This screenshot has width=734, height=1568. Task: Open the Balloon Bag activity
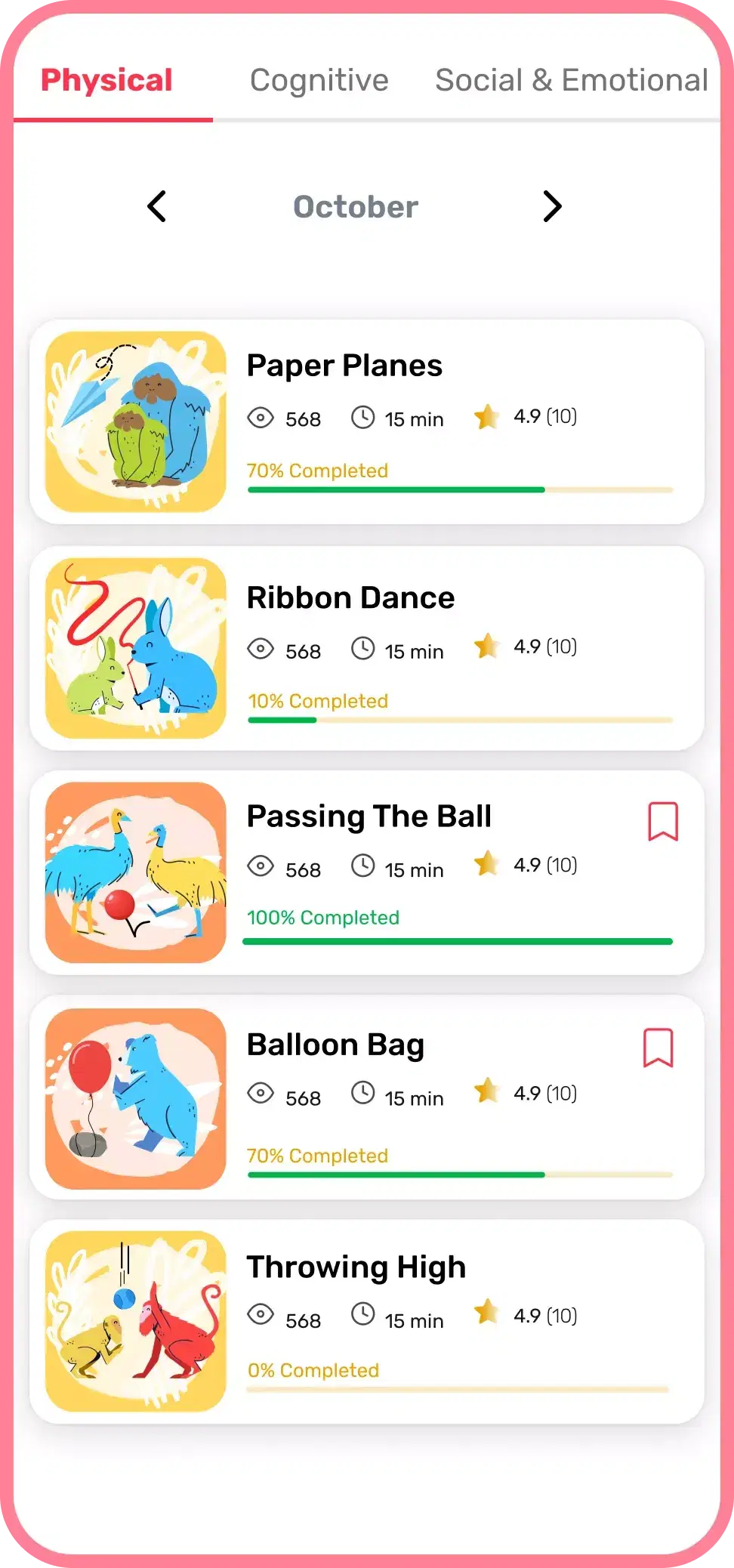335,1045
